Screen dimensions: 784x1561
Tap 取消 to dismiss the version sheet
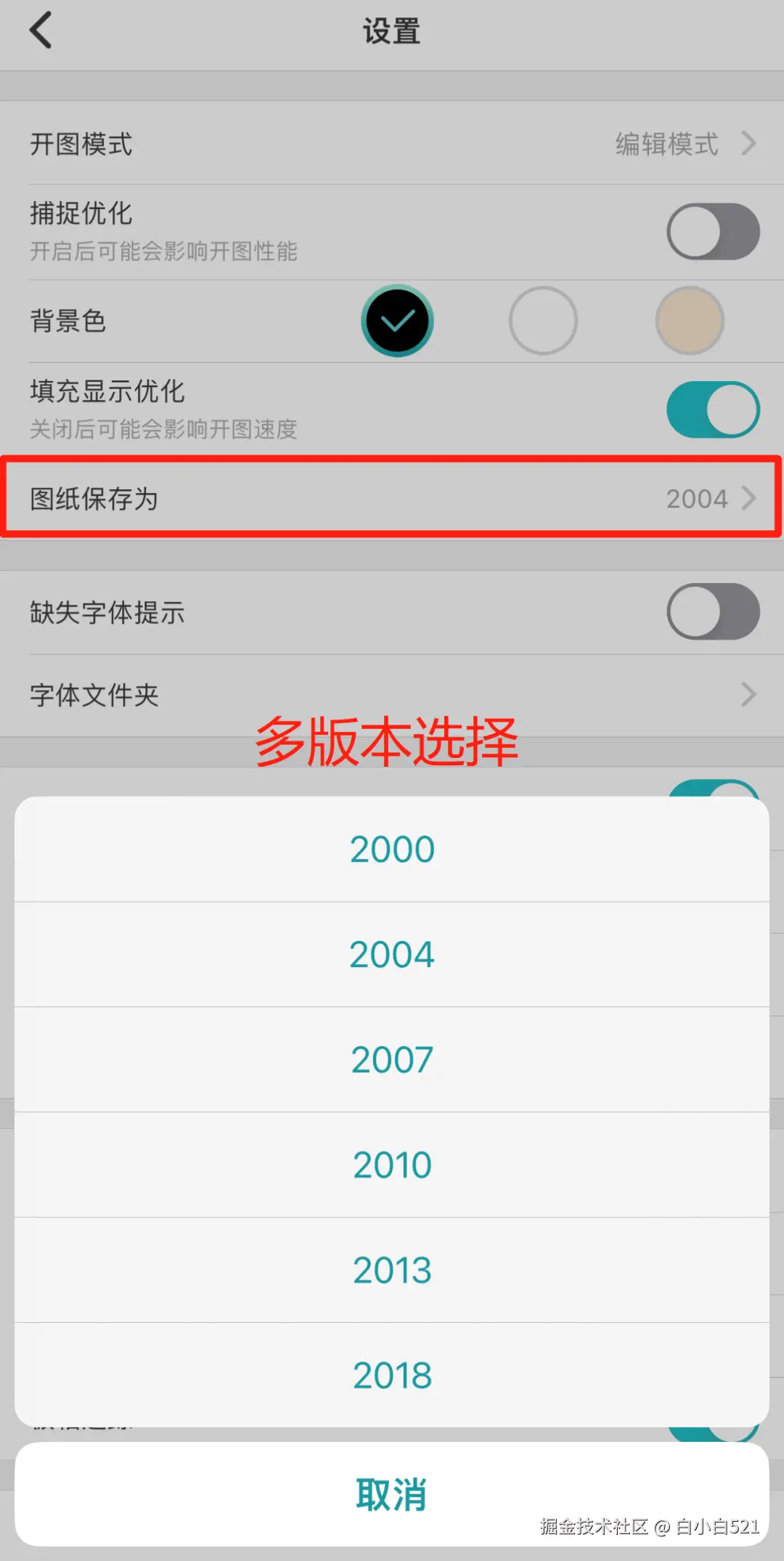click(392, 1494)
